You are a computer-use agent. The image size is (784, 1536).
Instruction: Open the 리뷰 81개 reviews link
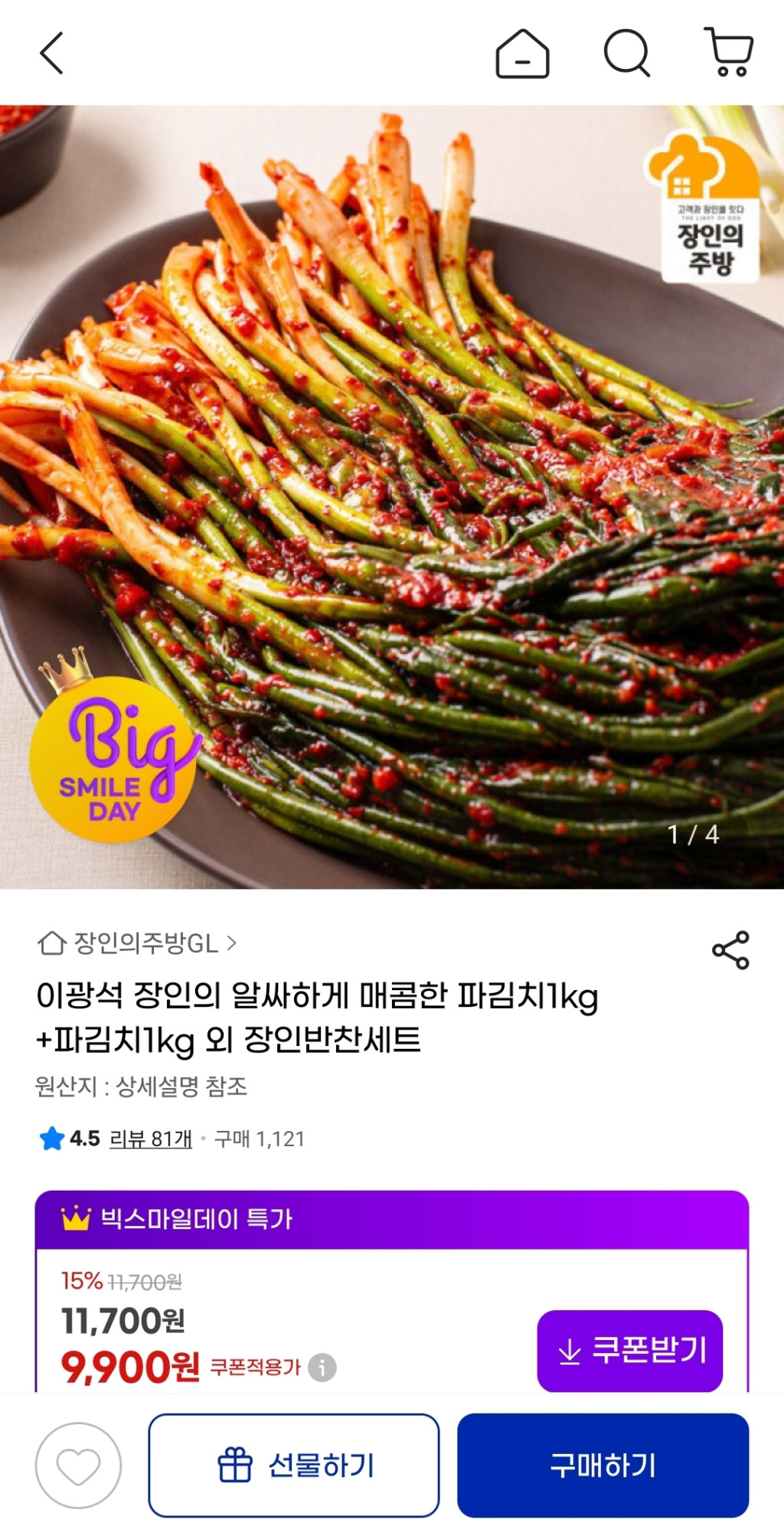tap(151, 1139)
